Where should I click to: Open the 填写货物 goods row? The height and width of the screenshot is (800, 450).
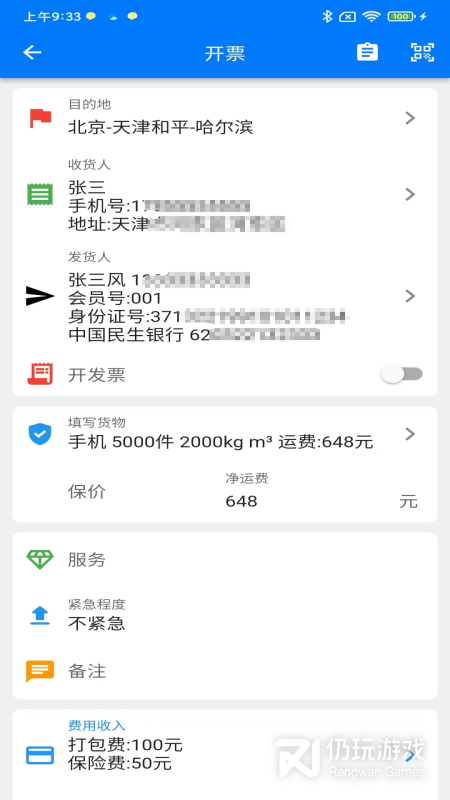click(225, 434)
